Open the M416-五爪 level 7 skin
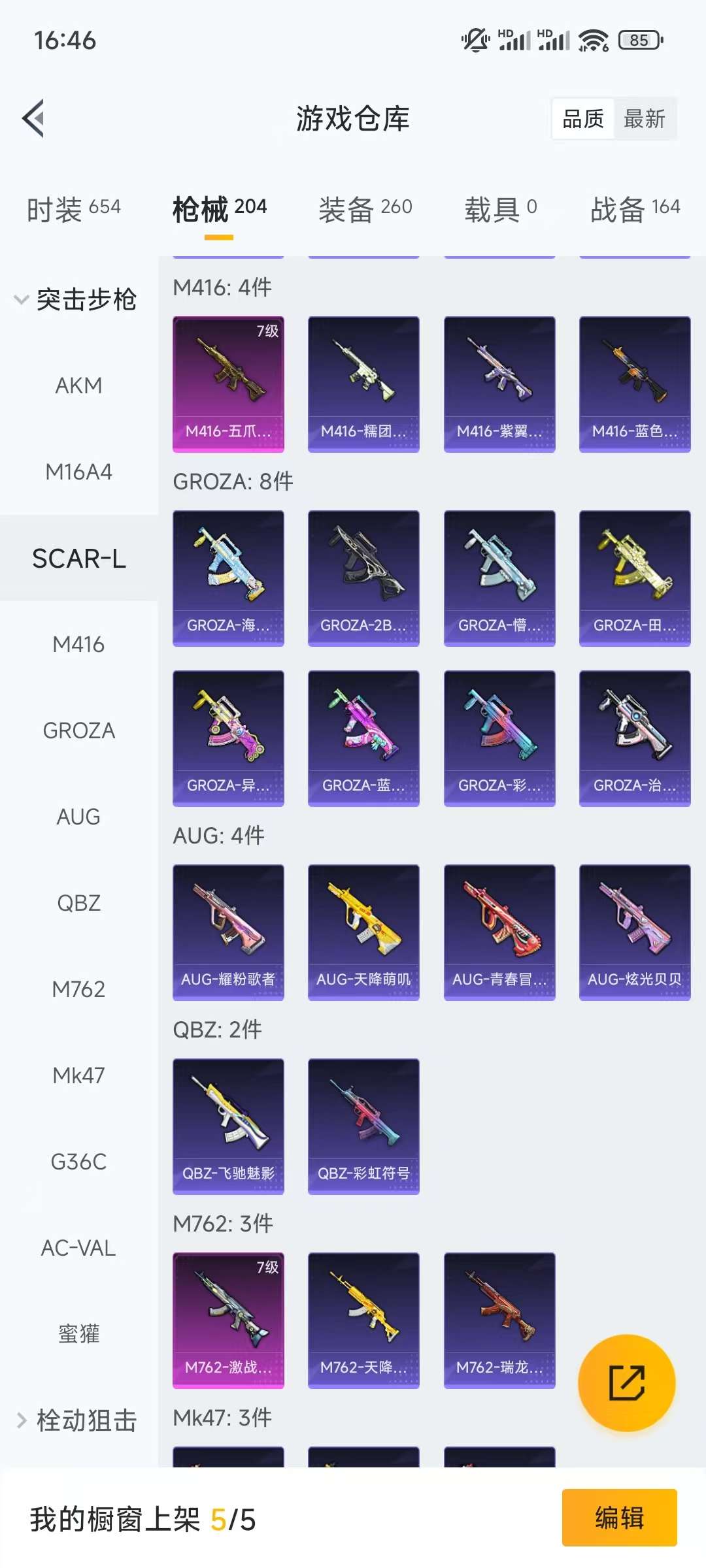 228,384
